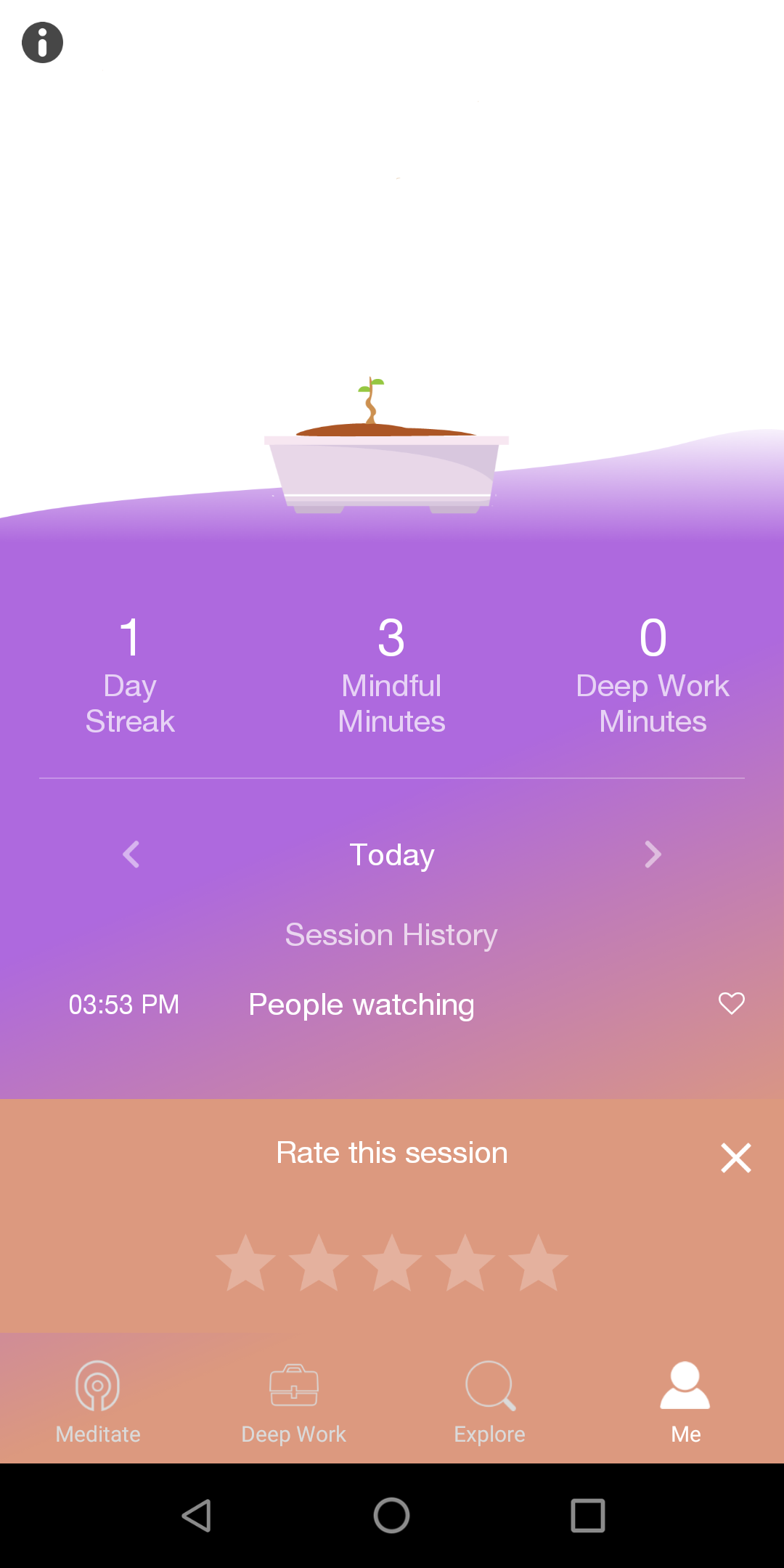Go to the next day
This screenshot has height=1568, width=784.
[x=653, y=854]
